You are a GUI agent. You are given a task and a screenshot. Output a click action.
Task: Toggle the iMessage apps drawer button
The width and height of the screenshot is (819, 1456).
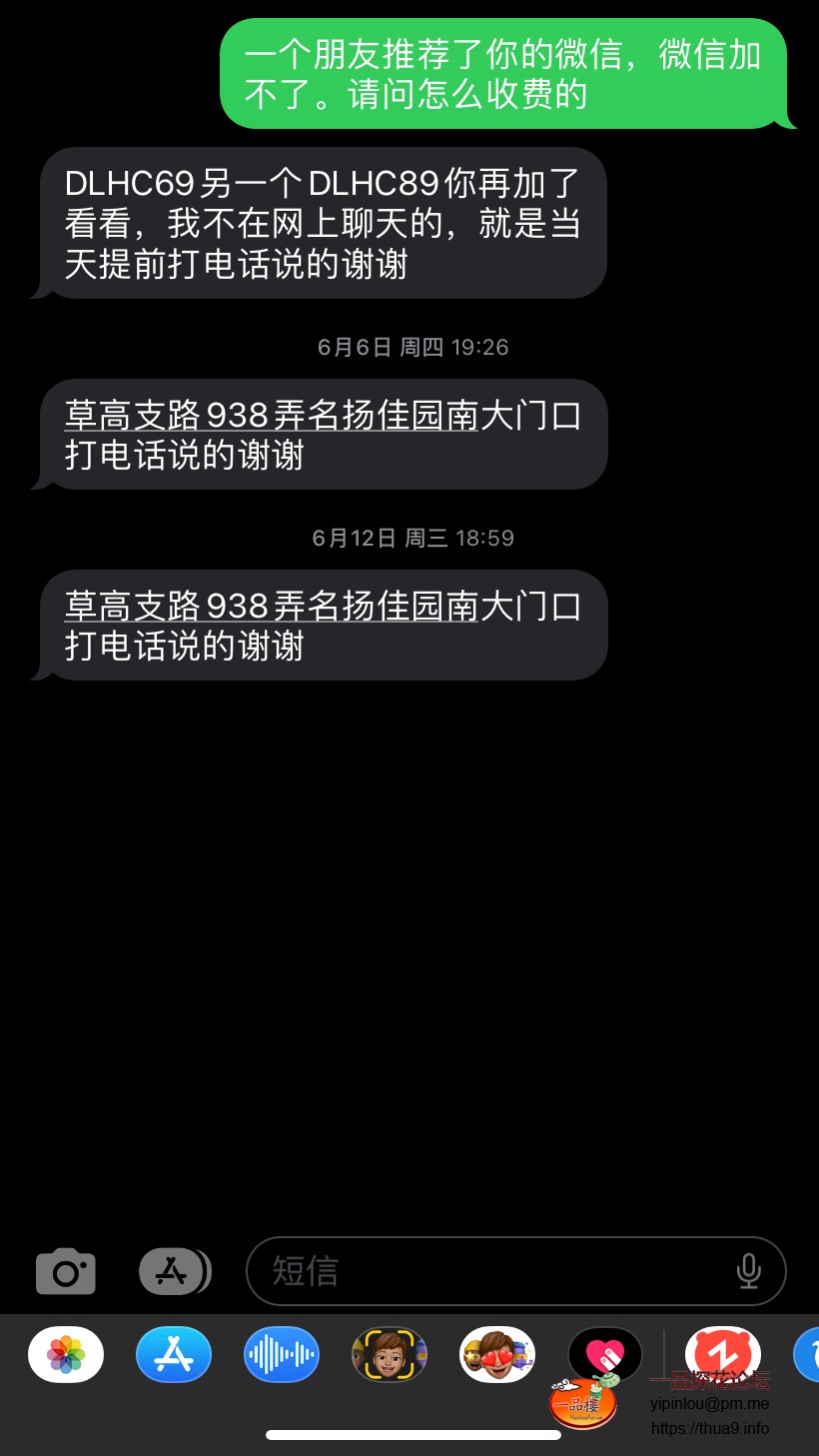tap(174, 1271)
